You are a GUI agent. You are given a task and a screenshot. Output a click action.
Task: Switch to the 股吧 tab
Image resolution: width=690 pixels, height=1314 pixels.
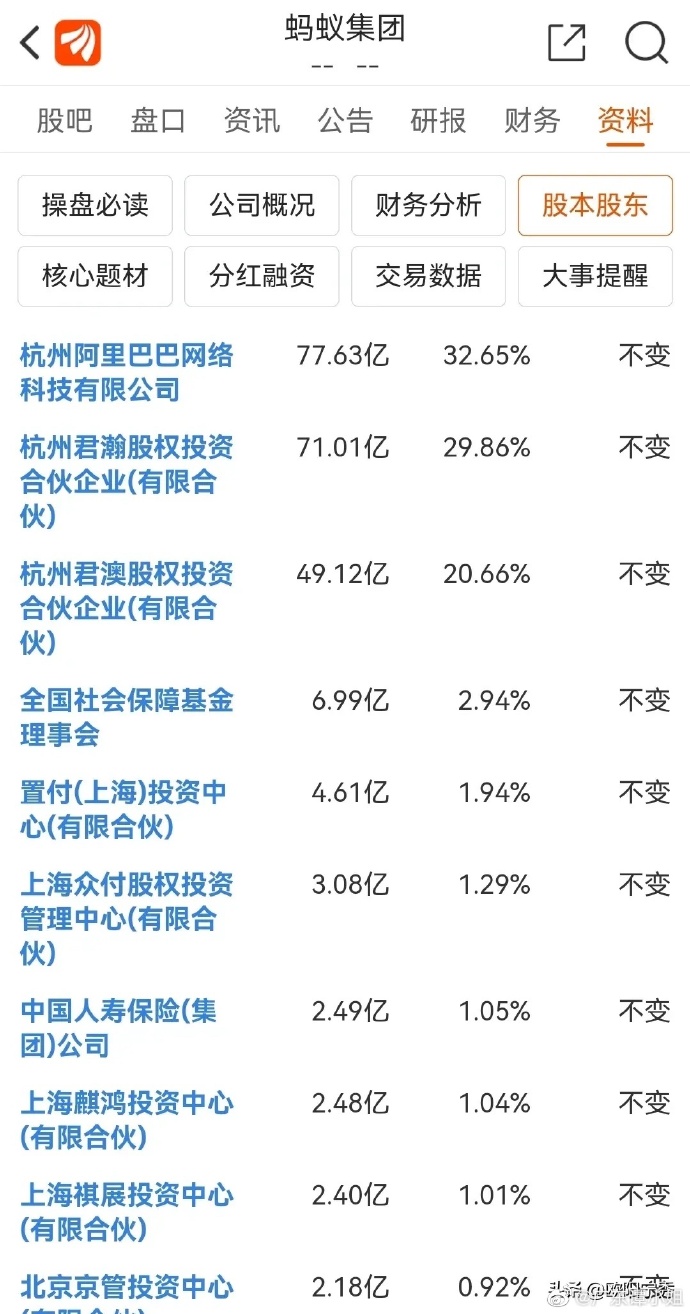pyautogui.click(x=64, y=121)
